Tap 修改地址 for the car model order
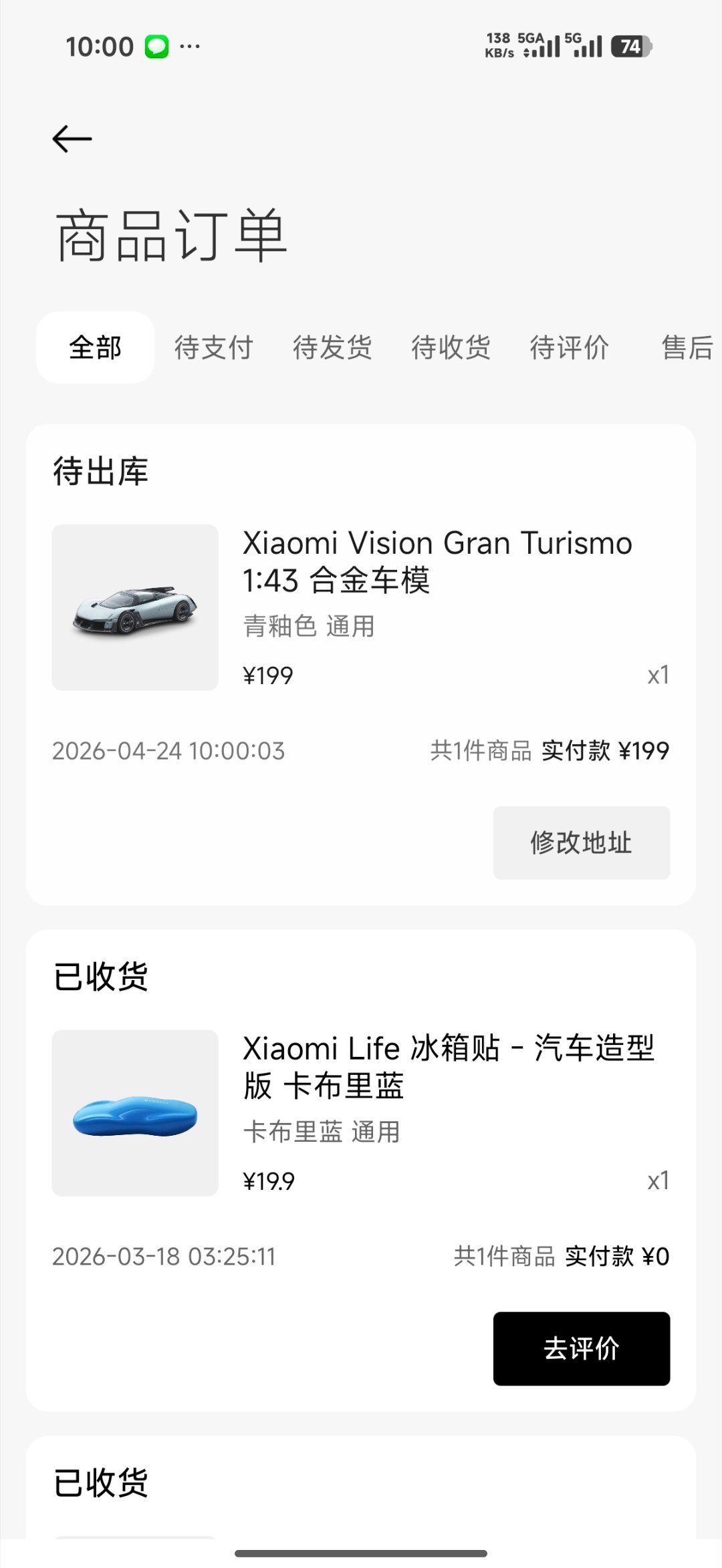This screenshot has width=722, height=1568. click(x=581, y=842)
